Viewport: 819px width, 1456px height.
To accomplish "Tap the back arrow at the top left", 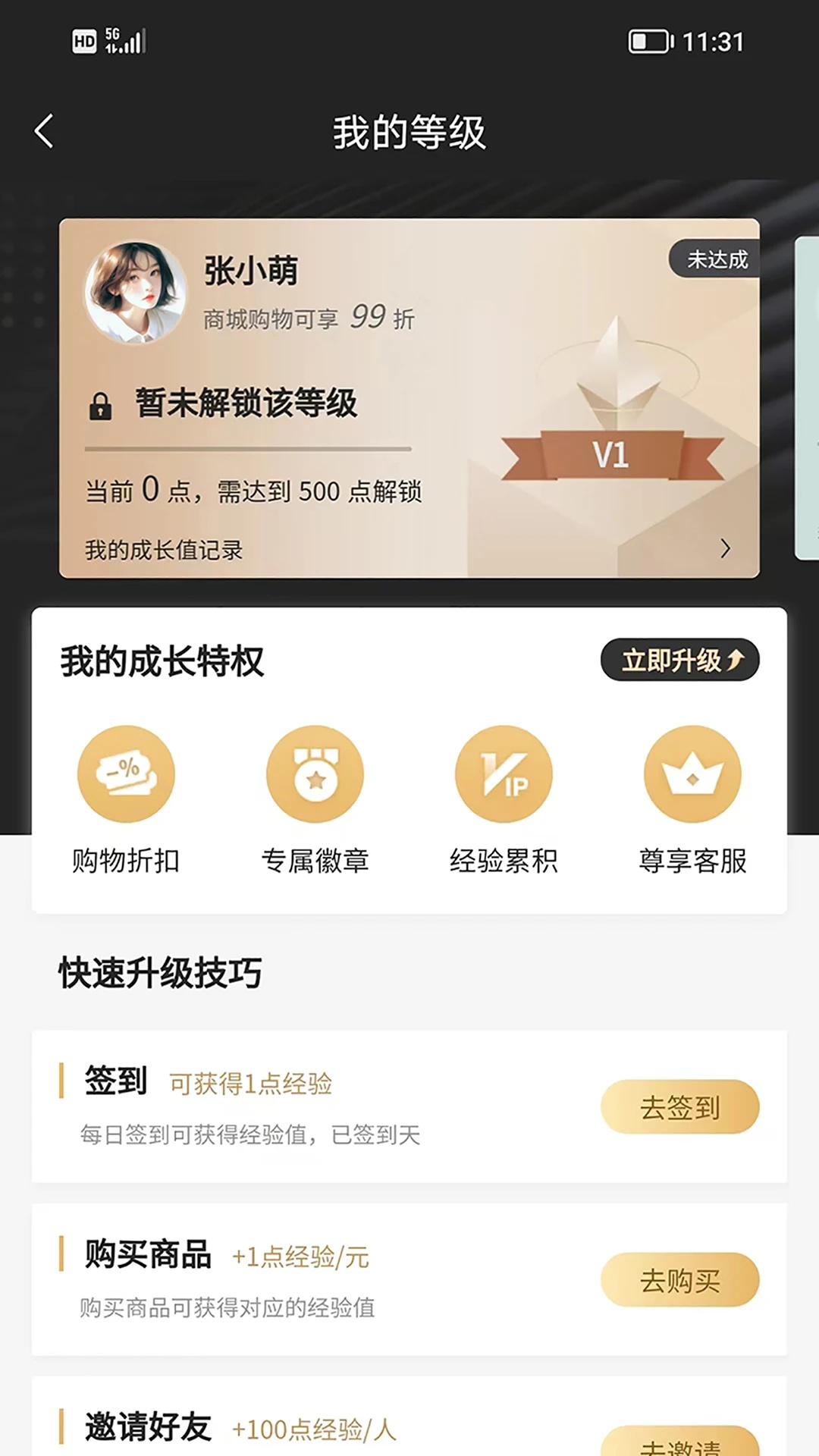I will [x=43, y=130].
